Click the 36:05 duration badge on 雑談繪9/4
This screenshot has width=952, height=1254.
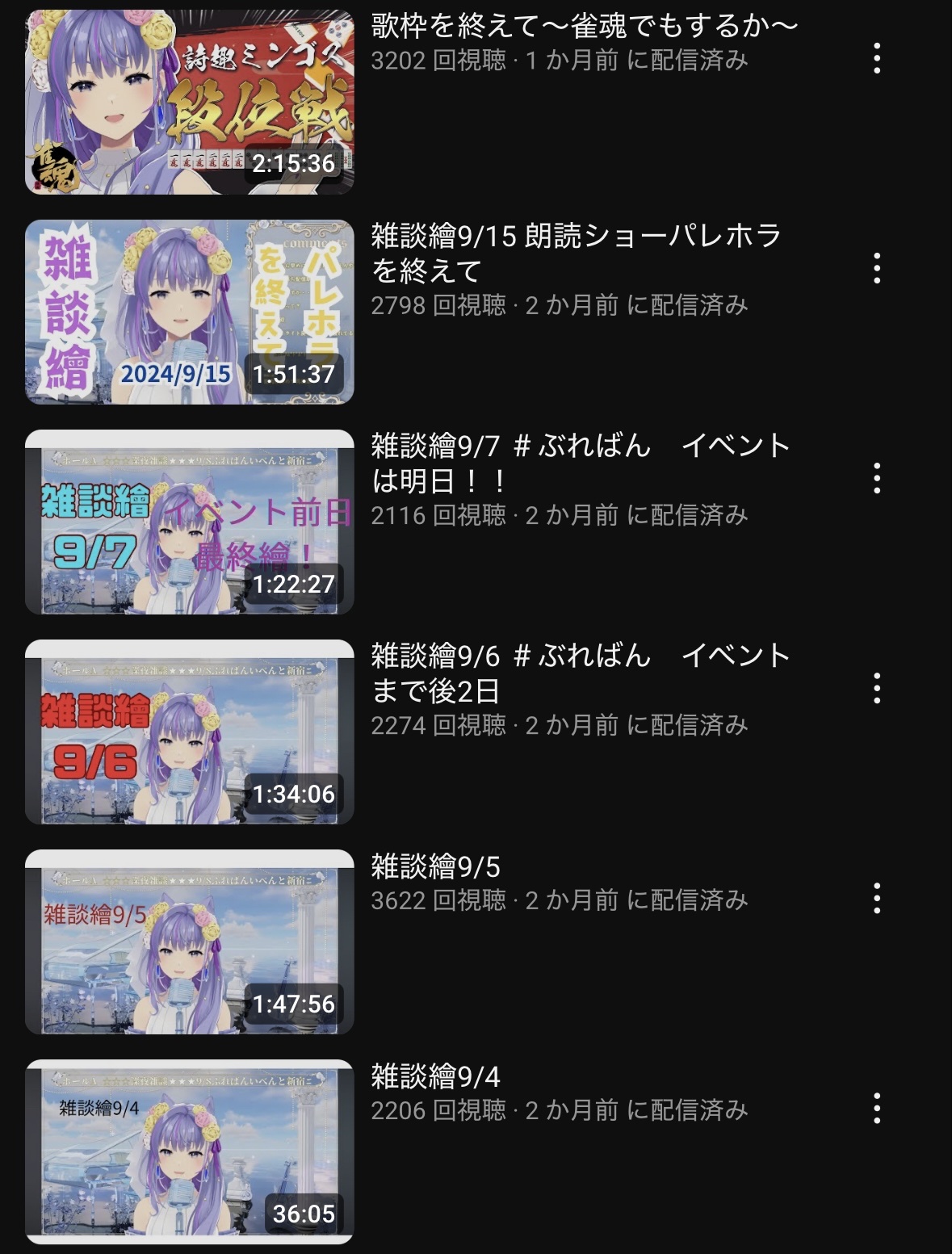(302, 1211)
